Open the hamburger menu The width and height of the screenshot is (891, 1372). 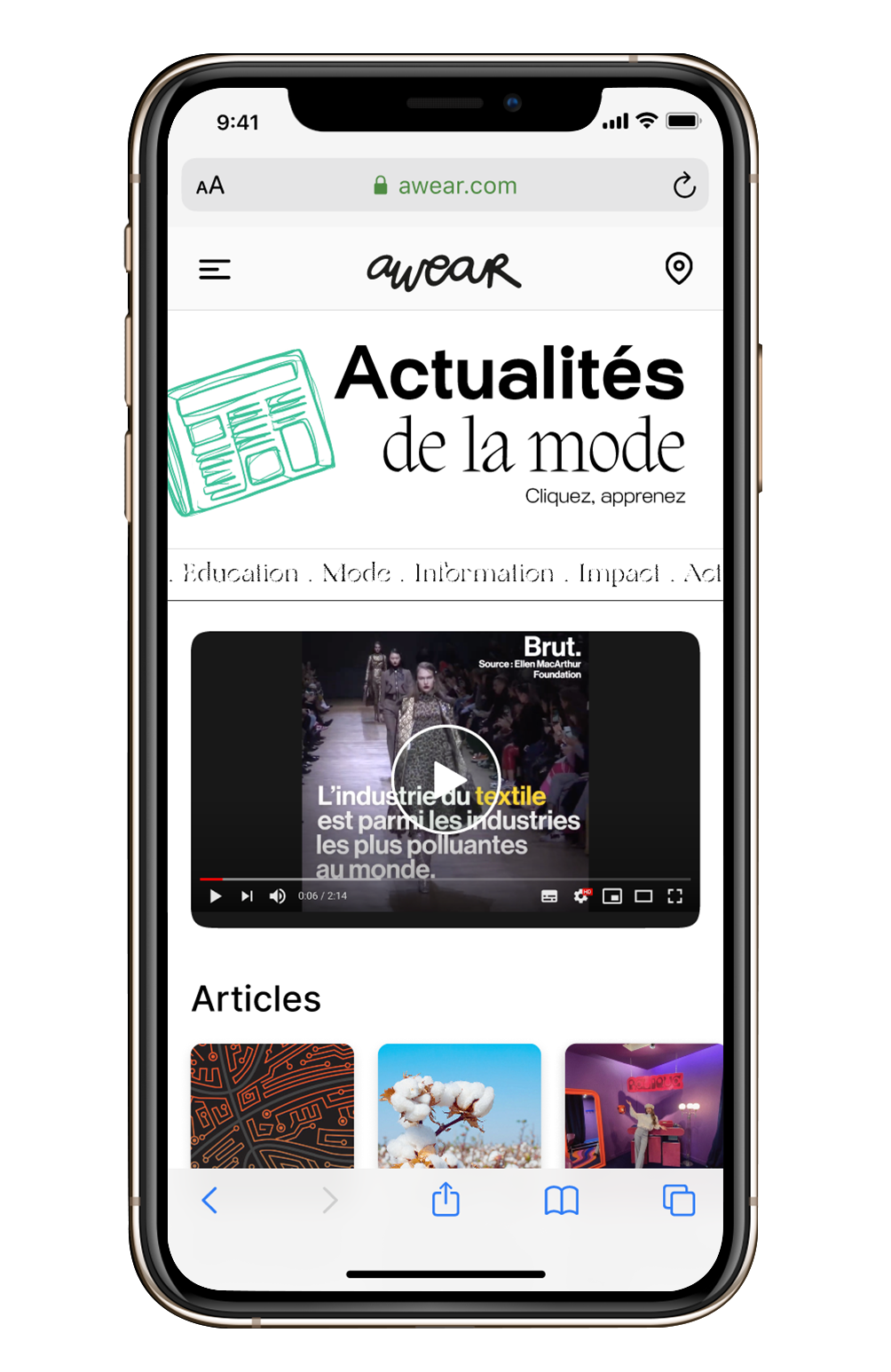215,269
